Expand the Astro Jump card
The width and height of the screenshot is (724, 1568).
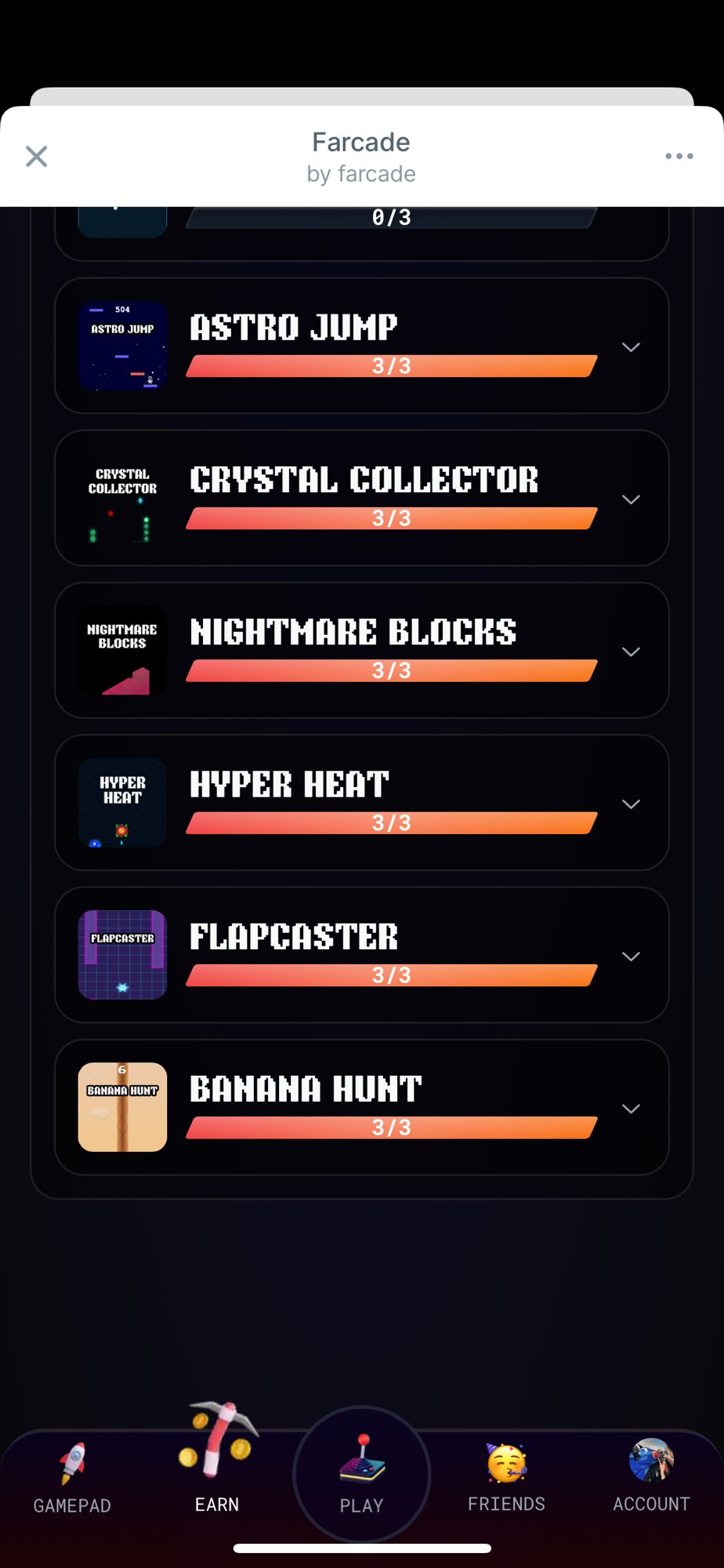tap(631, 347)
